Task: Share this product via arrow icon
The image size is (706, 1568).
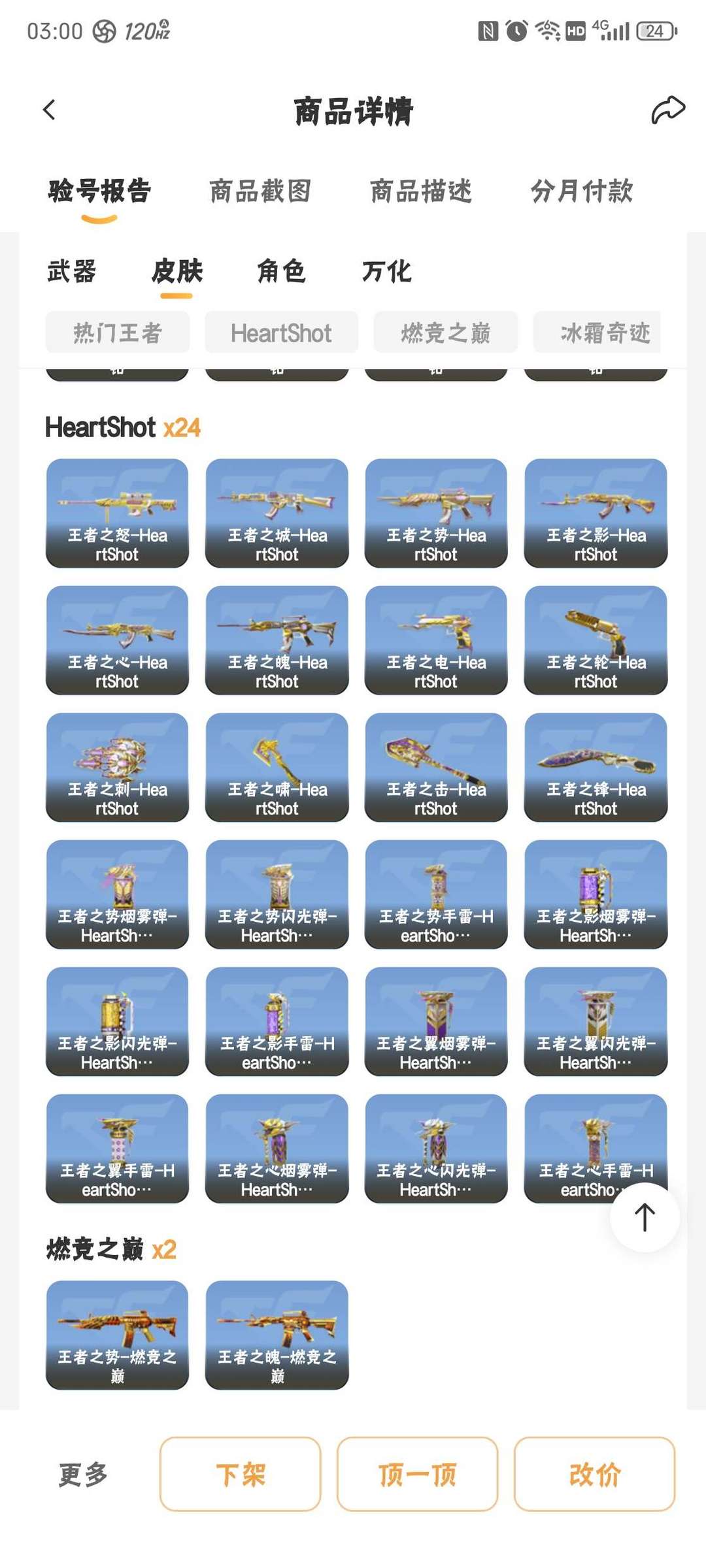Action: coord(667,110)
